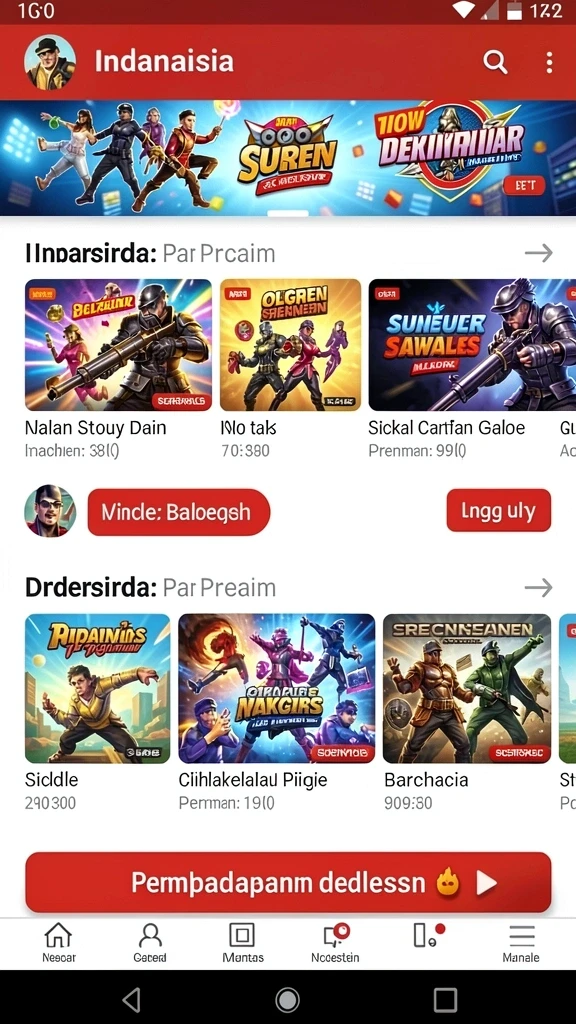
Task: Tap the profile avatar beside Indanaisia
Action: [x=50, y=63]
